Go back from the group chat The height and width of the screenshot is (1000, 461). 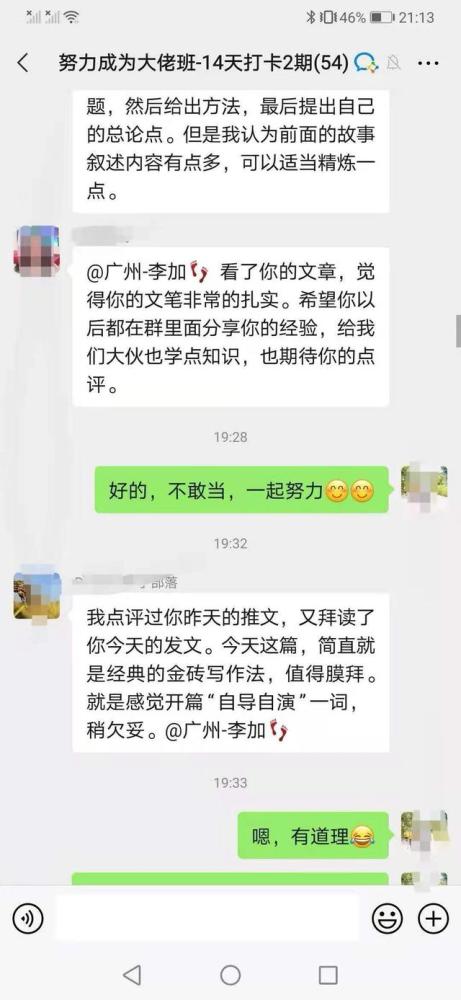[23, 63]
